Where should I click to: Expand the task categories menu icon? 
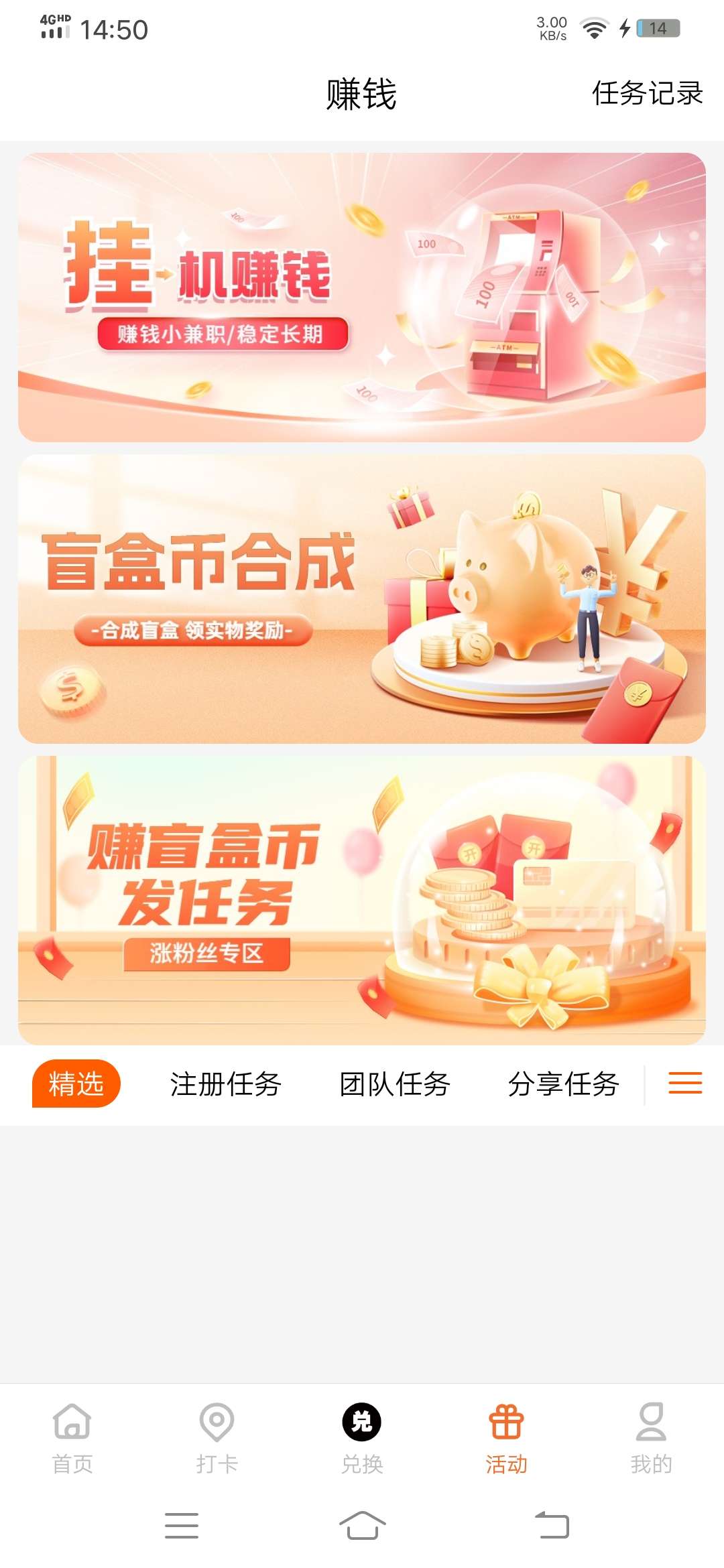pyautogui.click(x=684, y=1083)
